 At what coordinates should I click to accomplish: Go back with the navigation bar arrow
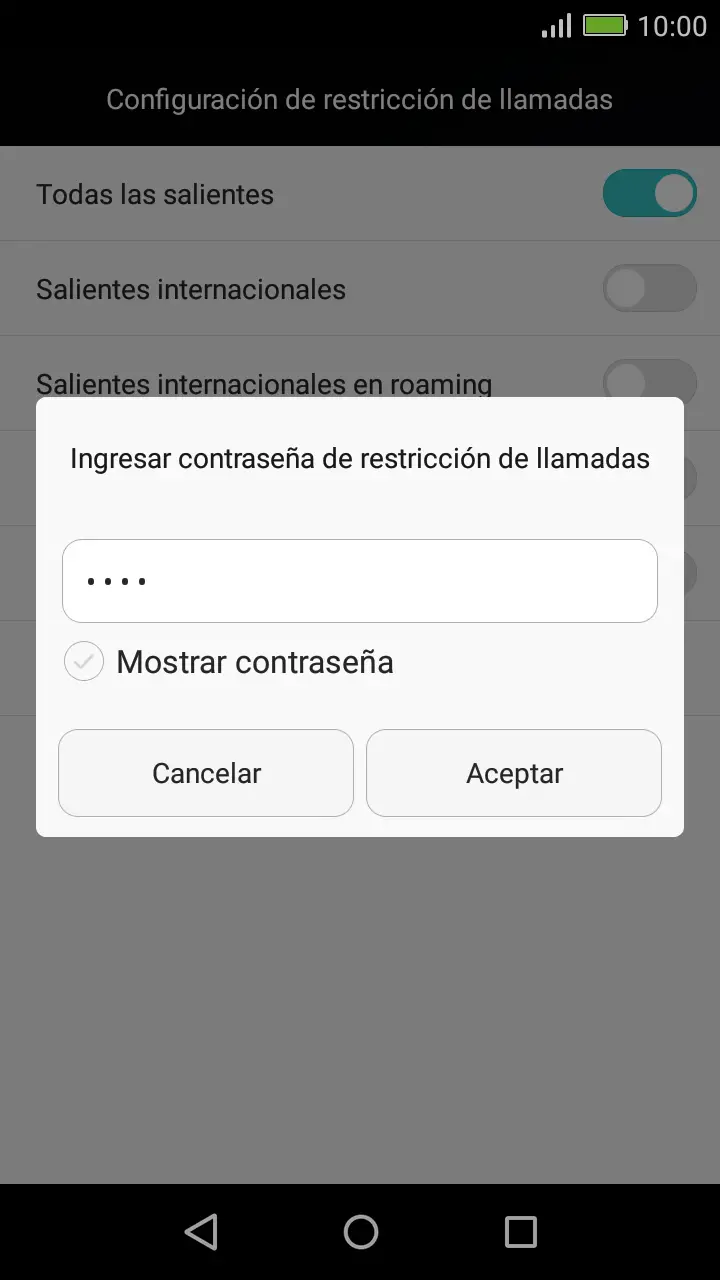point(201,1232)
